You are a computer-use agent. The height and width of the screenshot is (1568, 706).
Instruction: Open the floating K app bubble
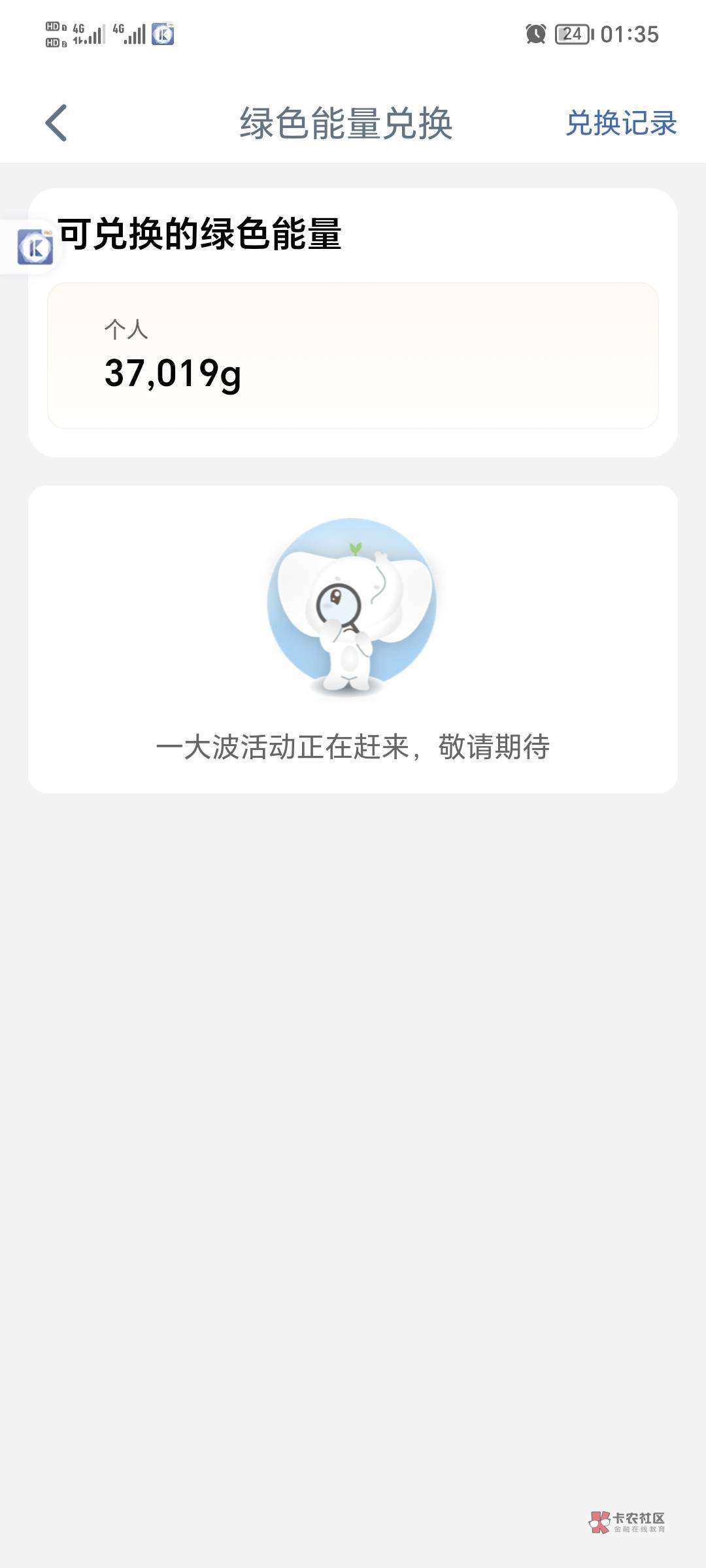35,247
